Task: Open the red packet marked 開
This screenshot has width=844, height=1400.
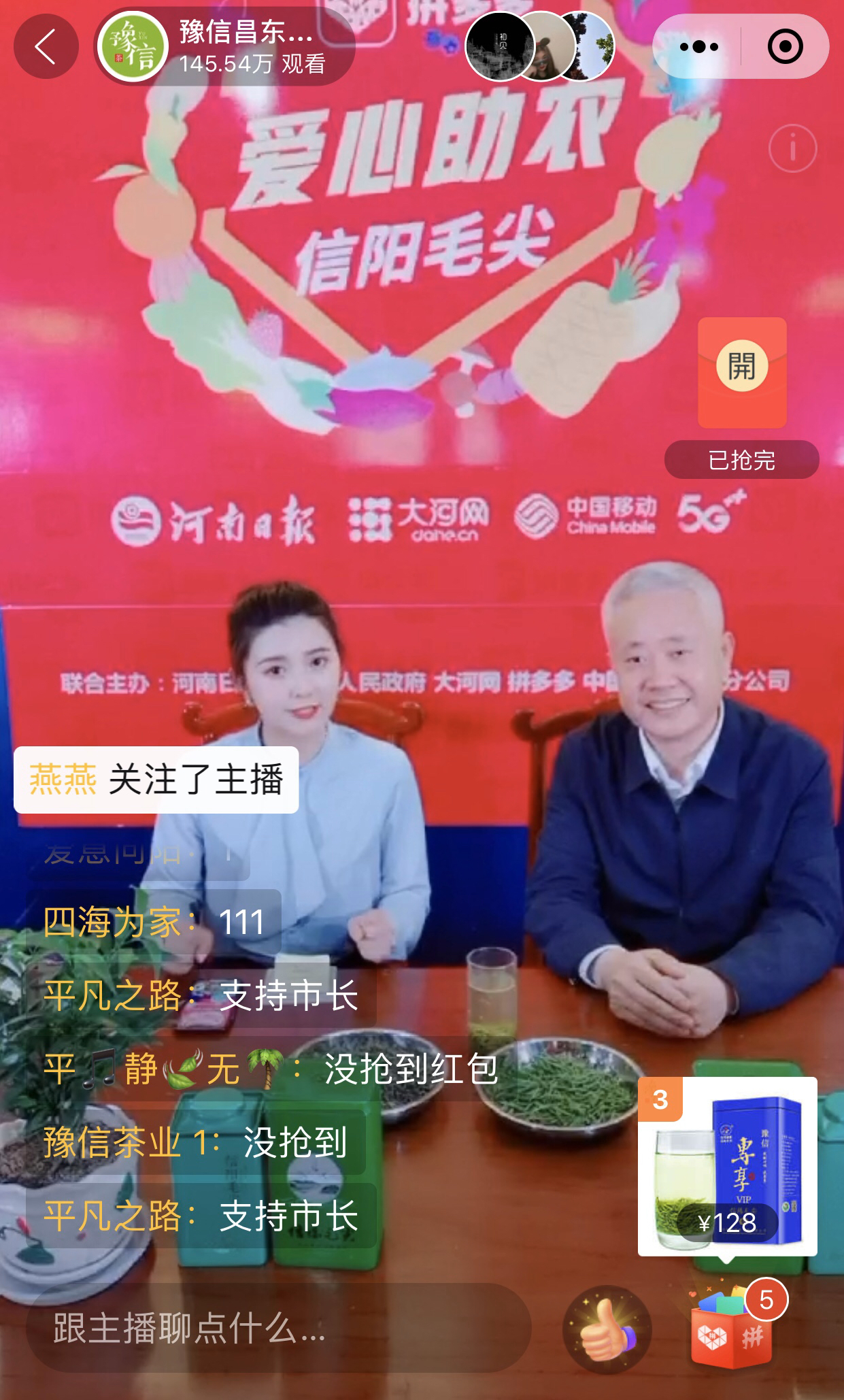Action: tap(742, 371)
